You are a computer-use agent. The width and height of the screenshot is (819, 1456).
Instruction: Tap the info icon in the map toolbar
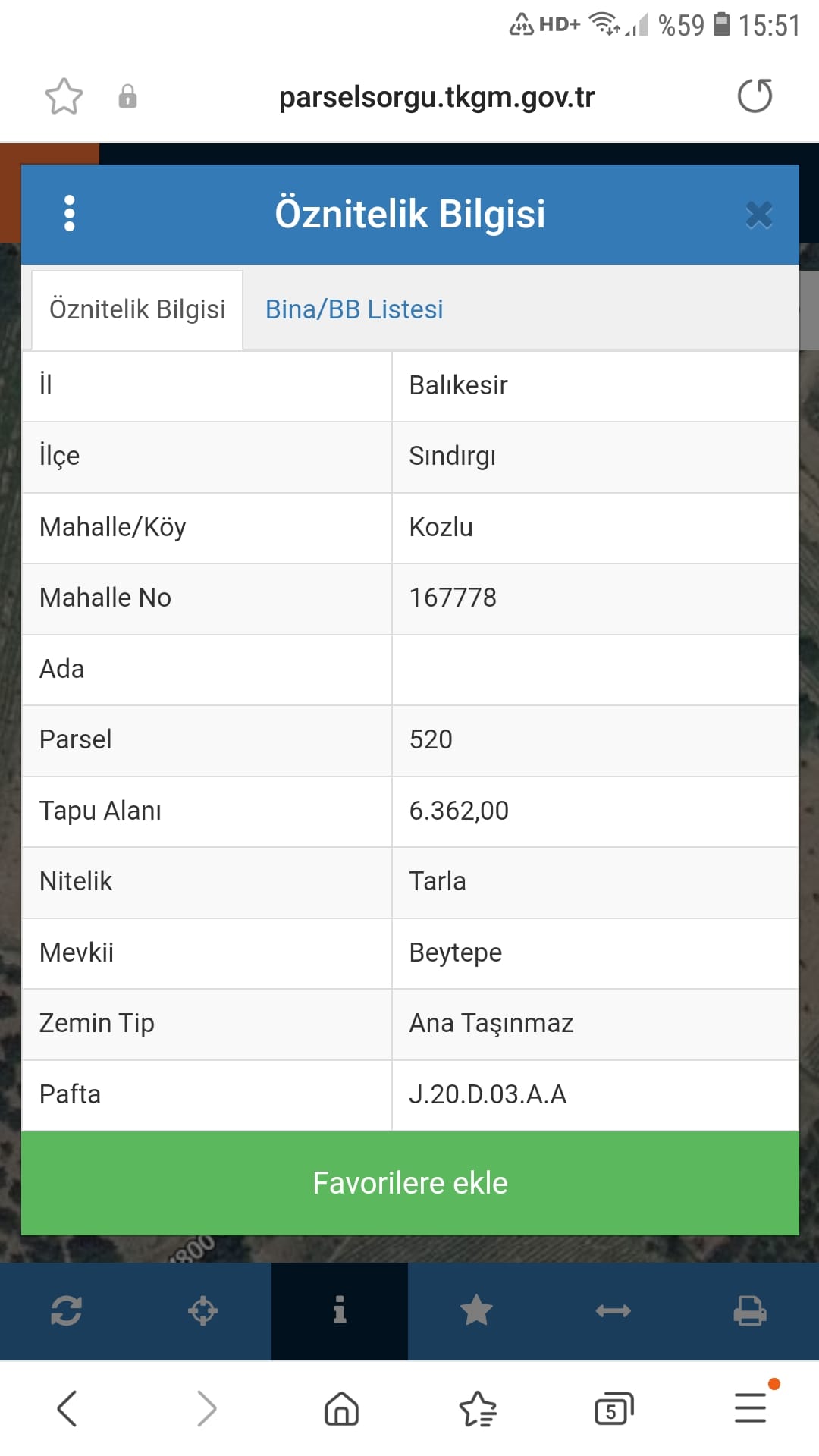[x=340, y=1310]
